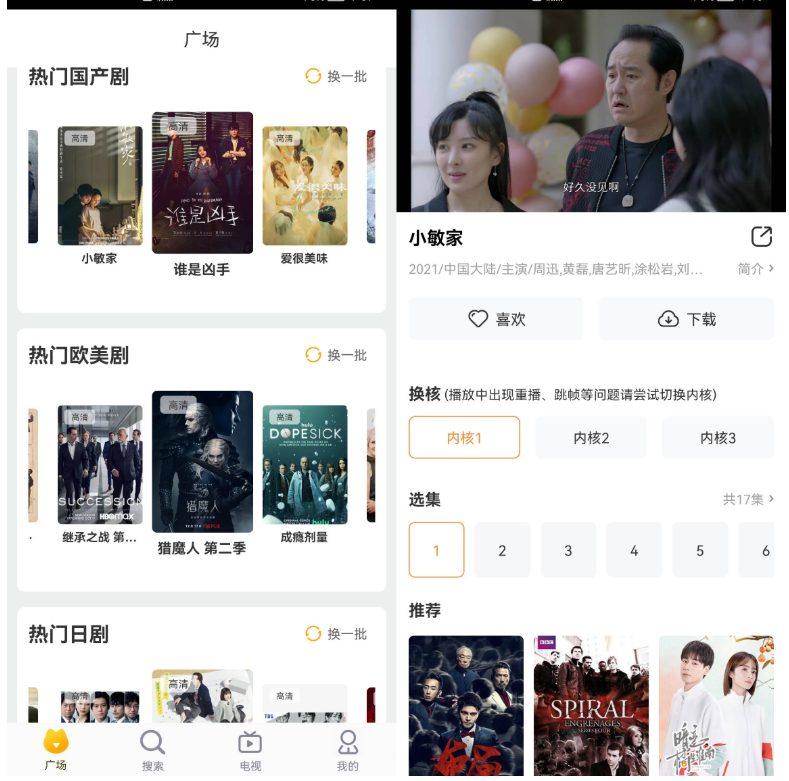Open the 成瘾剂量 show poster
Screen dimensions: 789x781
click(x=304, y=465)
